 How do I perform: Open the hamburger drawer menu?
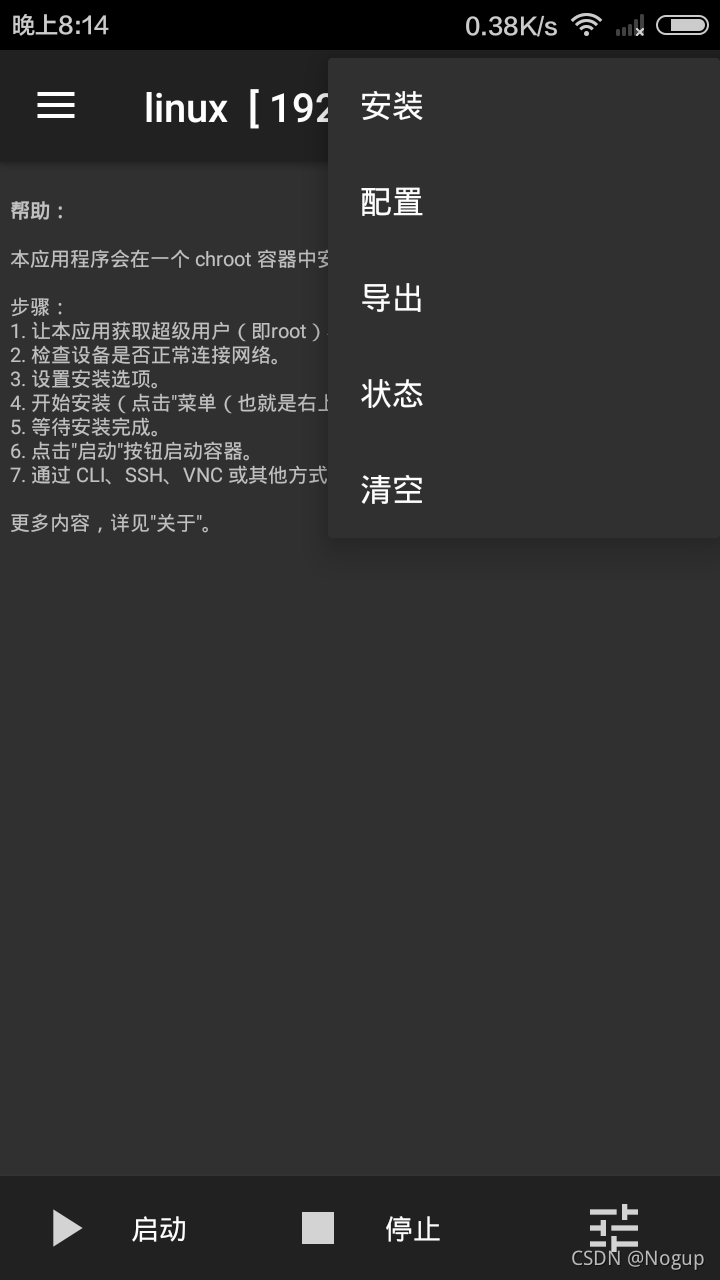56,106
